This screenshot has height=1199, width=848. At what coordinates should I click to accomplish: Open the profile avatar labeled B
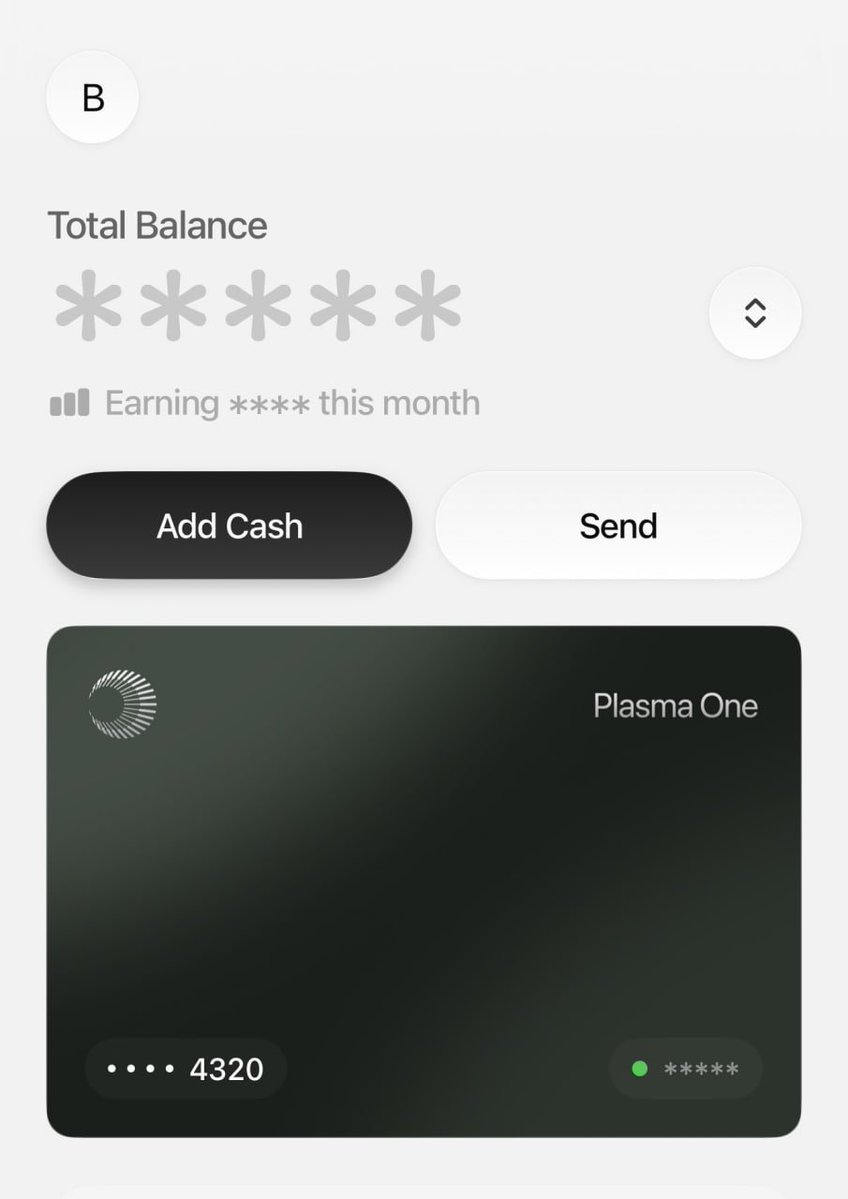click(x=92, y=98)
